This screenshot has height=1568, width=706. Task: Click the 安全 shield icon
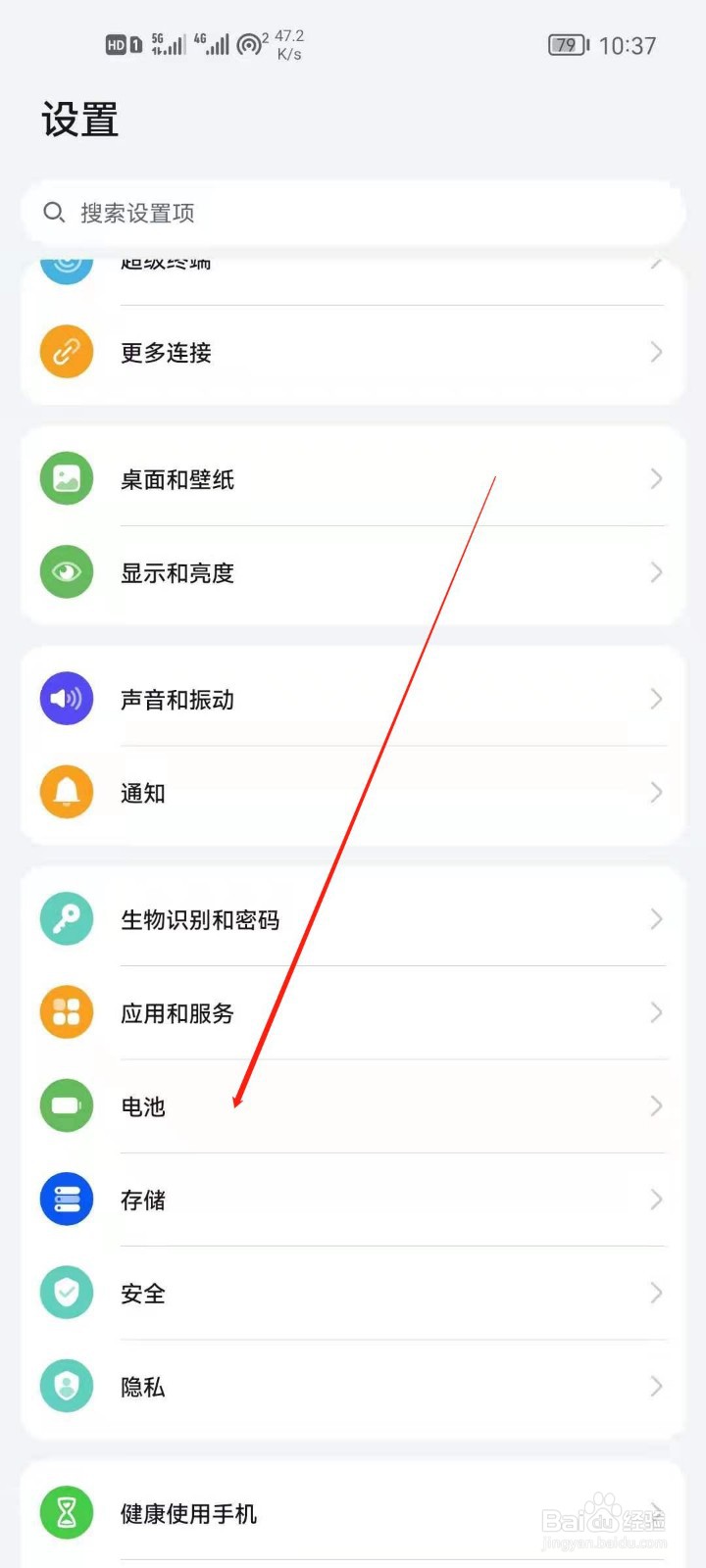66,1292
